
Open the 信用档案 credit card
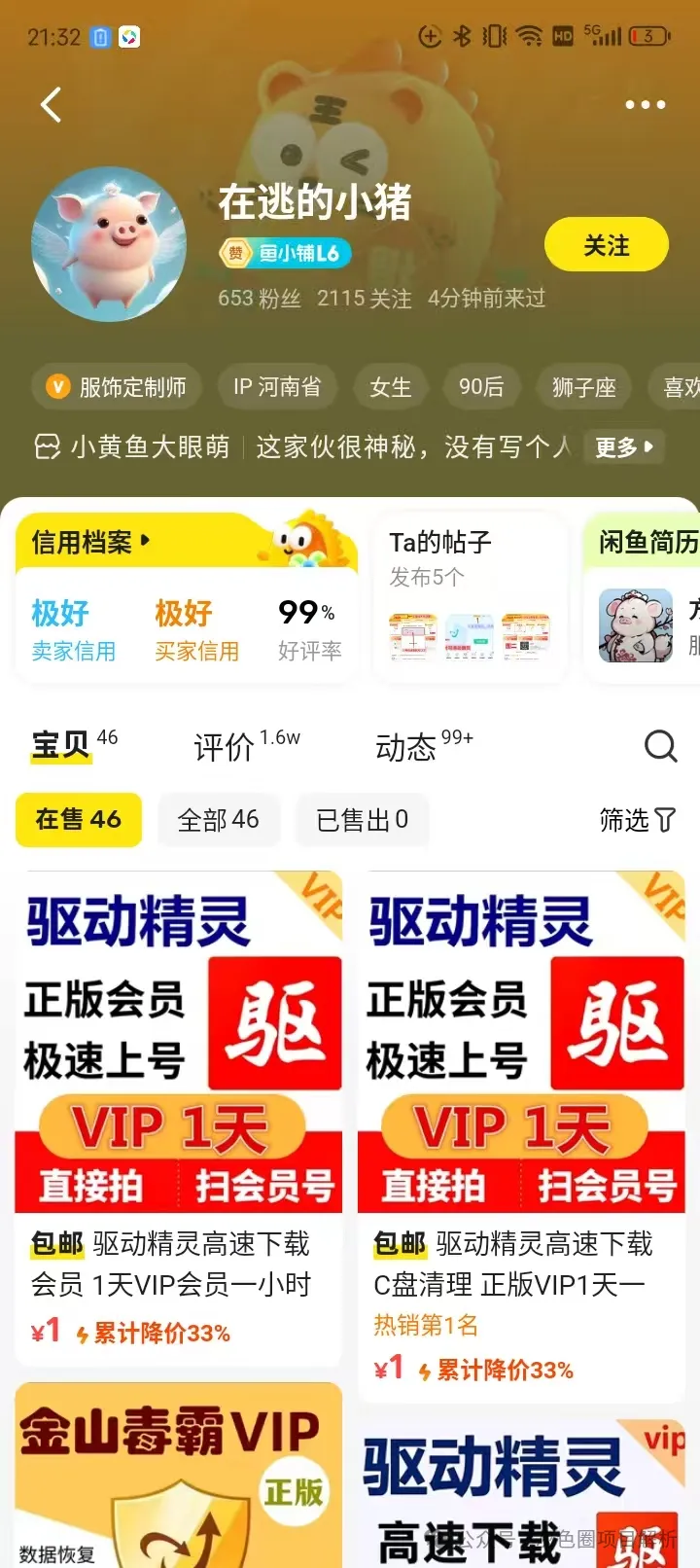point(185,595)
